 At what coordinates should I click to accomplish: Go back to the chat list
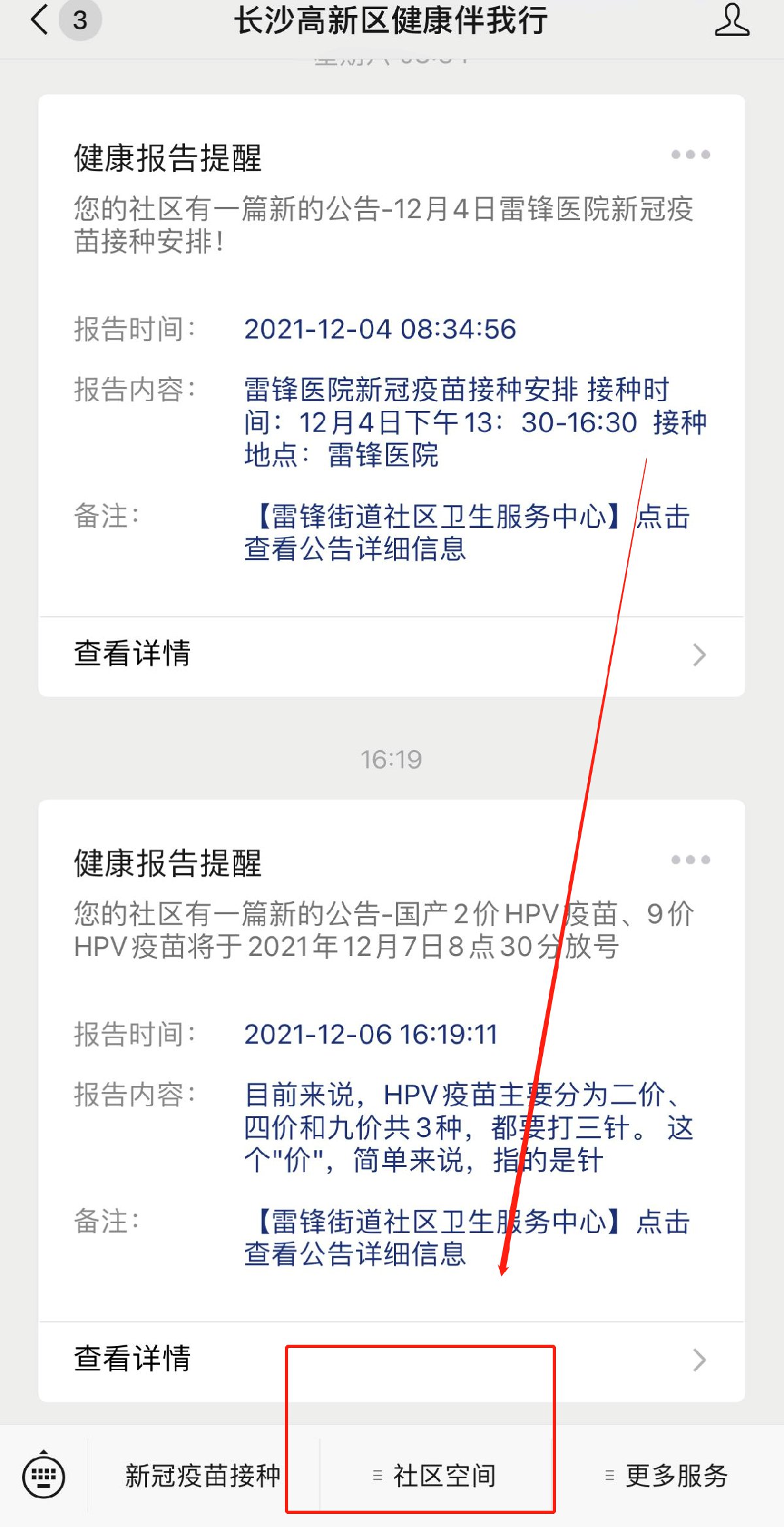pyautogui.click(x=41, y=20)
